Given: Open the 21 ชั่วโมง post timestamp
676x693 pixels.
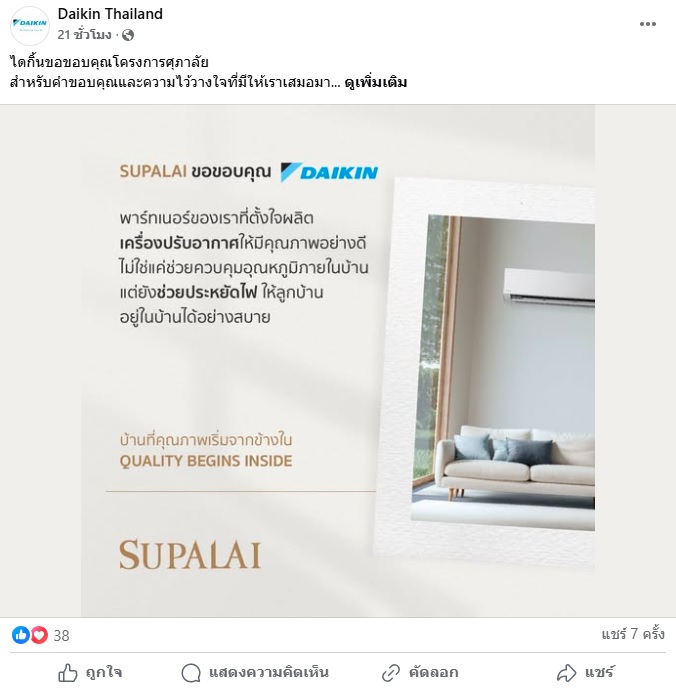Looking at the screenshot, I should 85,34.
